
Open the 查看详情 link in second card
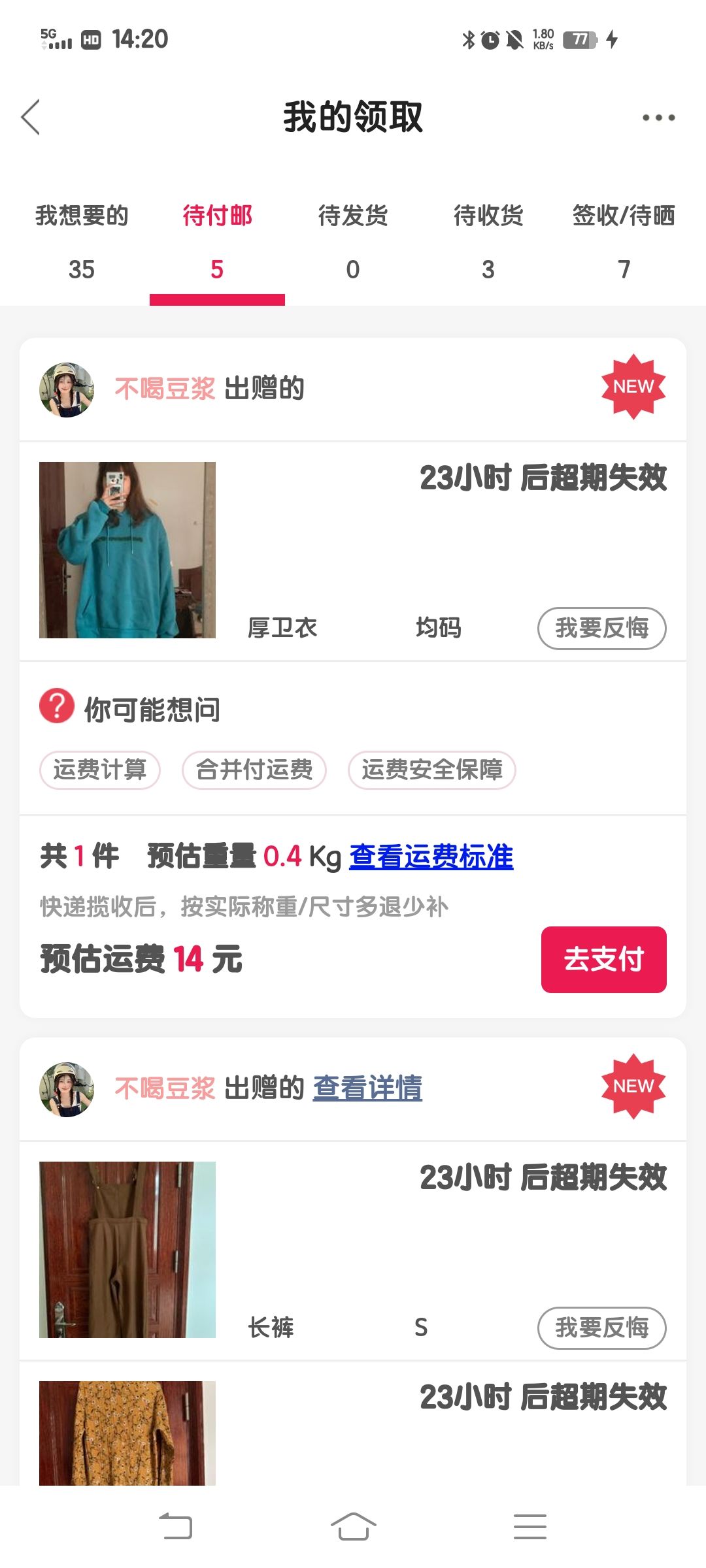[x=367, y=1088]
